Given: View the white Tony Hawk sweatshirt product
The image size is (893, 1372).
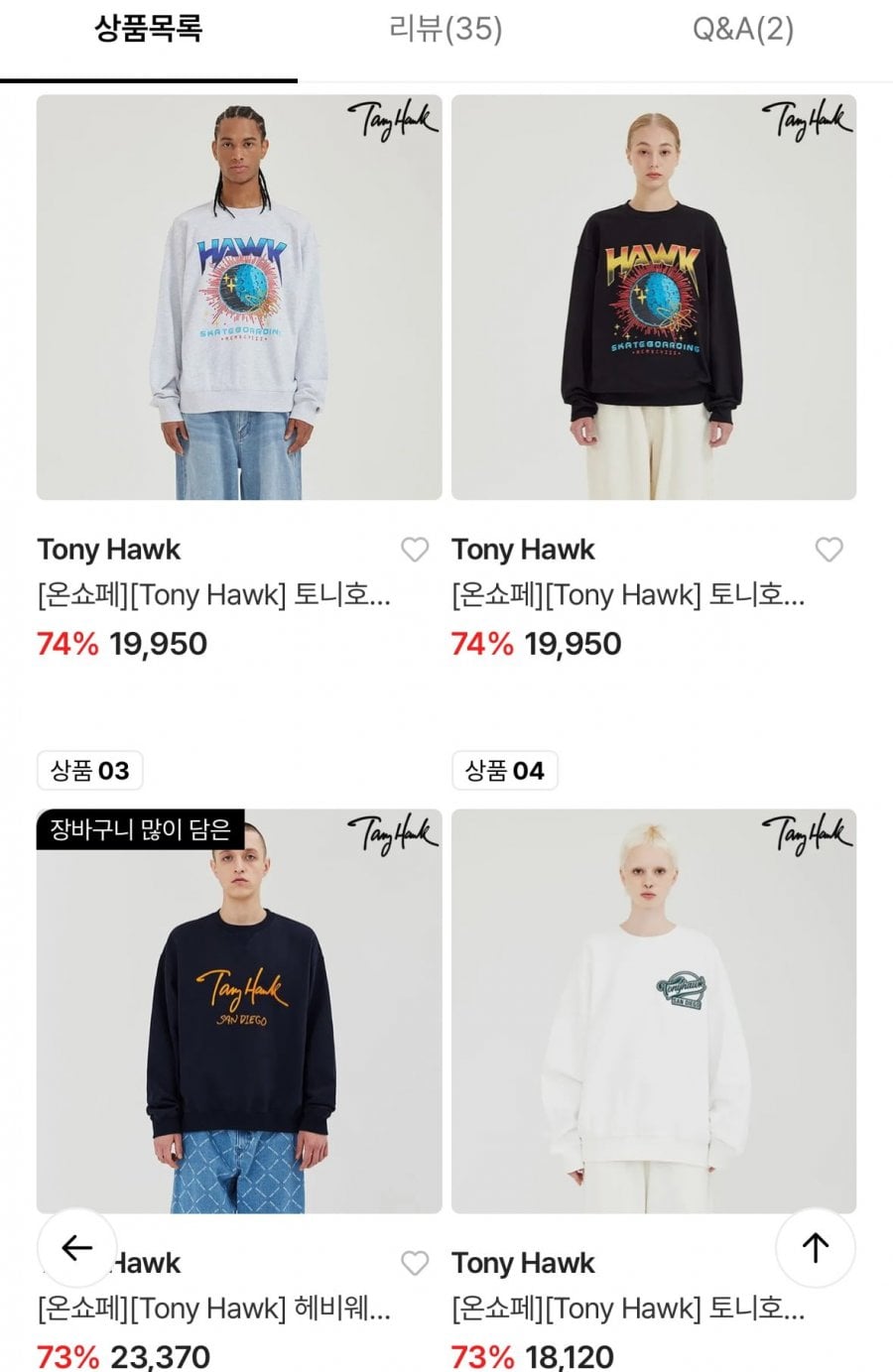Looking at the screenshot, I should (x=654, y=1011).
